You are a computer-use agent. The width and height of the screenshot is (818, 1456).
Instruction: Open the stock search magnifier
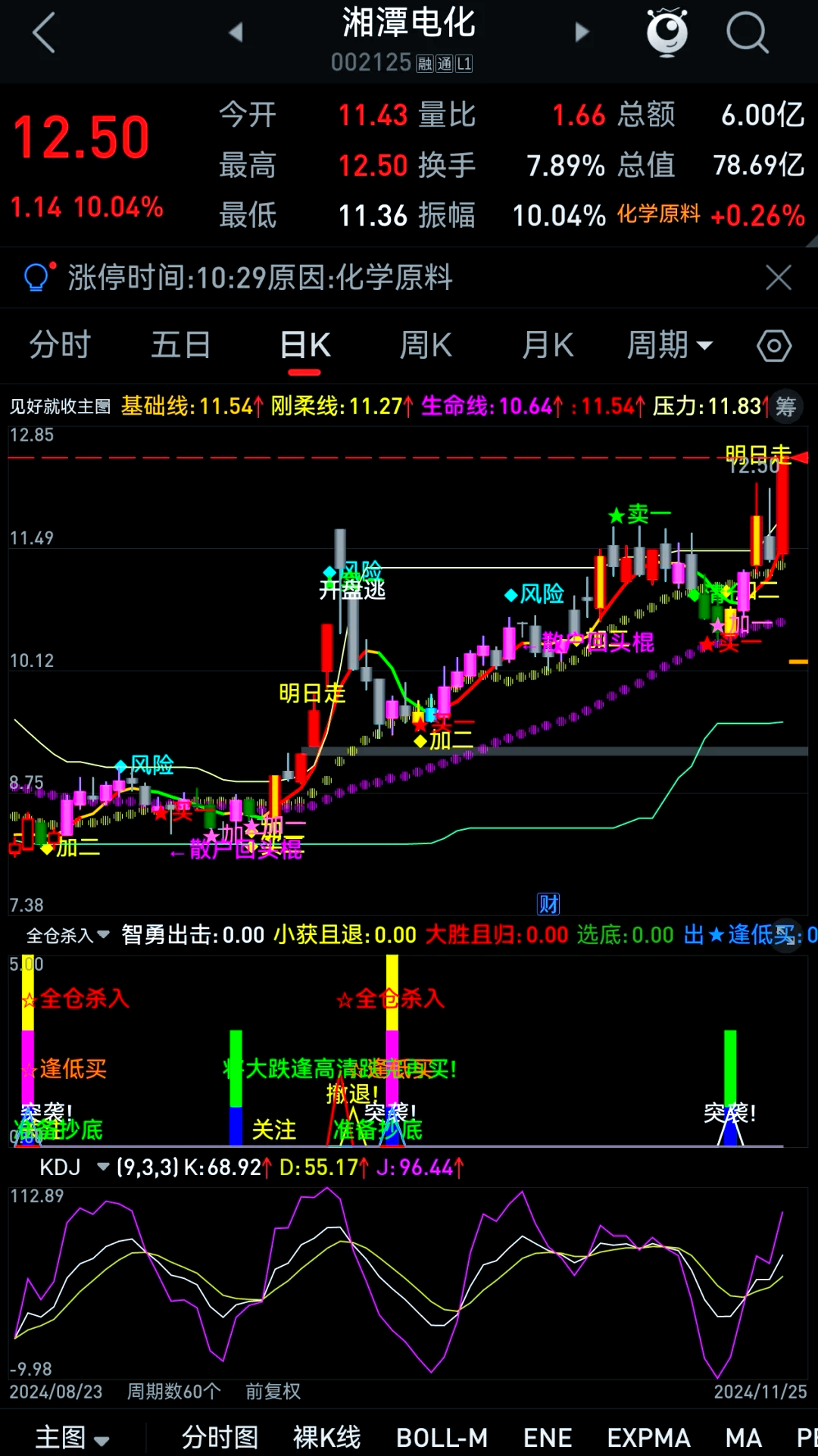746,32
